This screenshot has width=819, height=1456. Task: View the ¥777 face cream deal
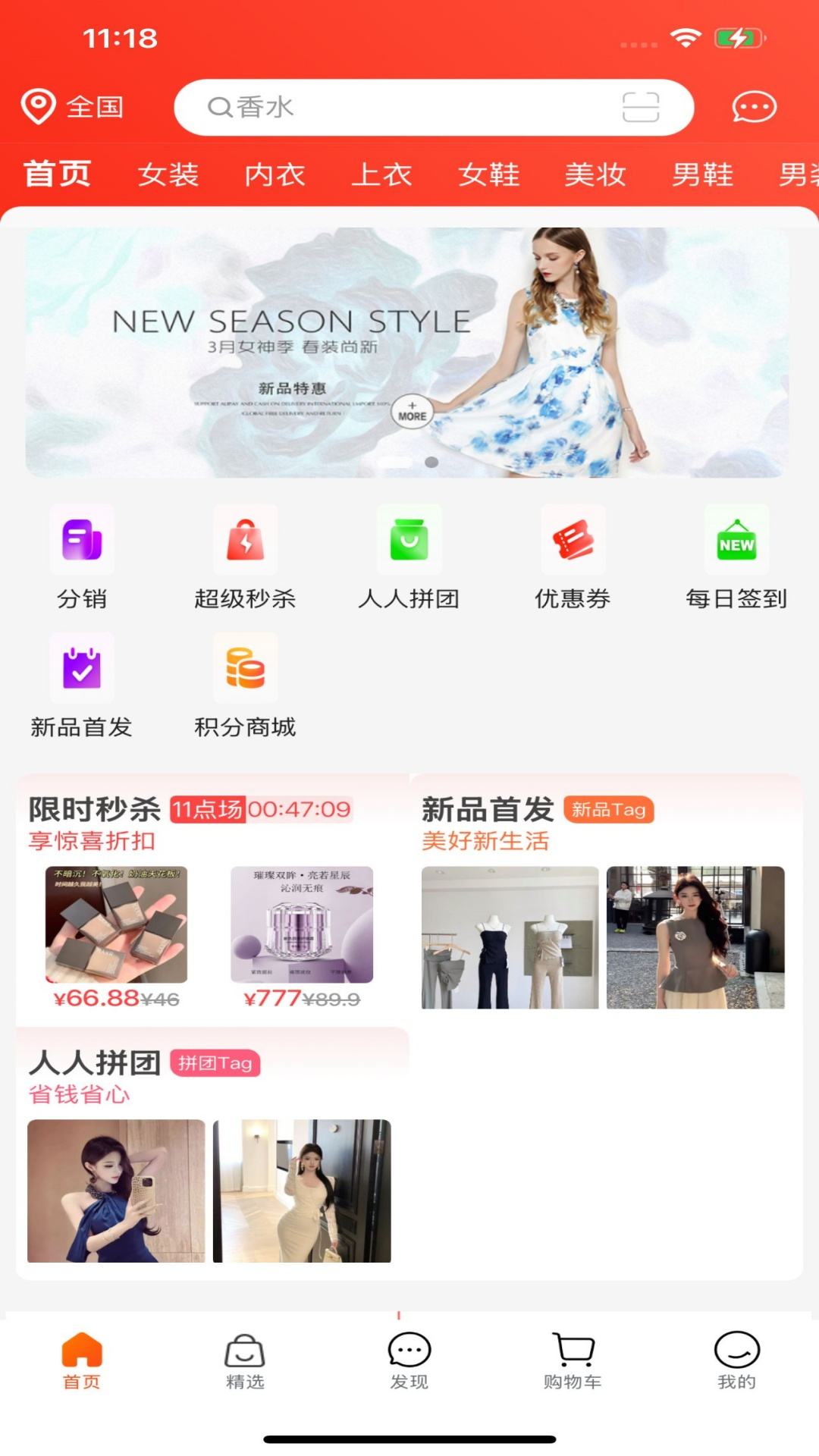(302, 937)
